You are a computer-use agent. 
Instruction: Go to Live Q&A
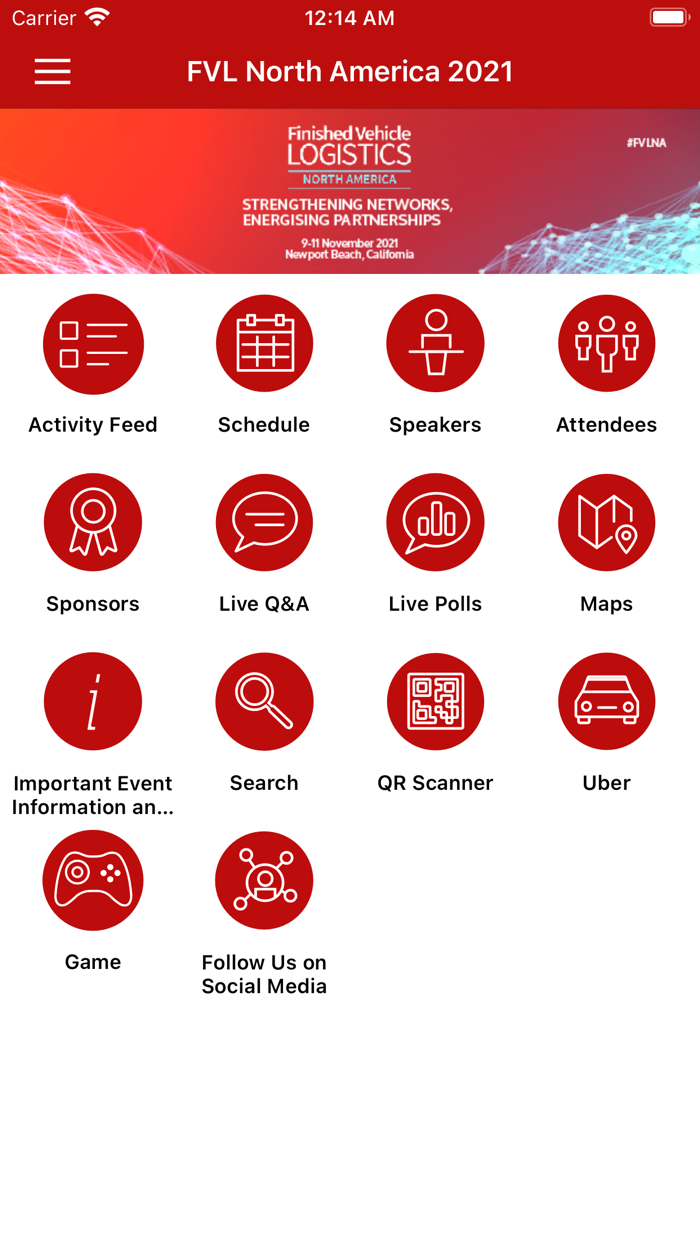[264, 523]
